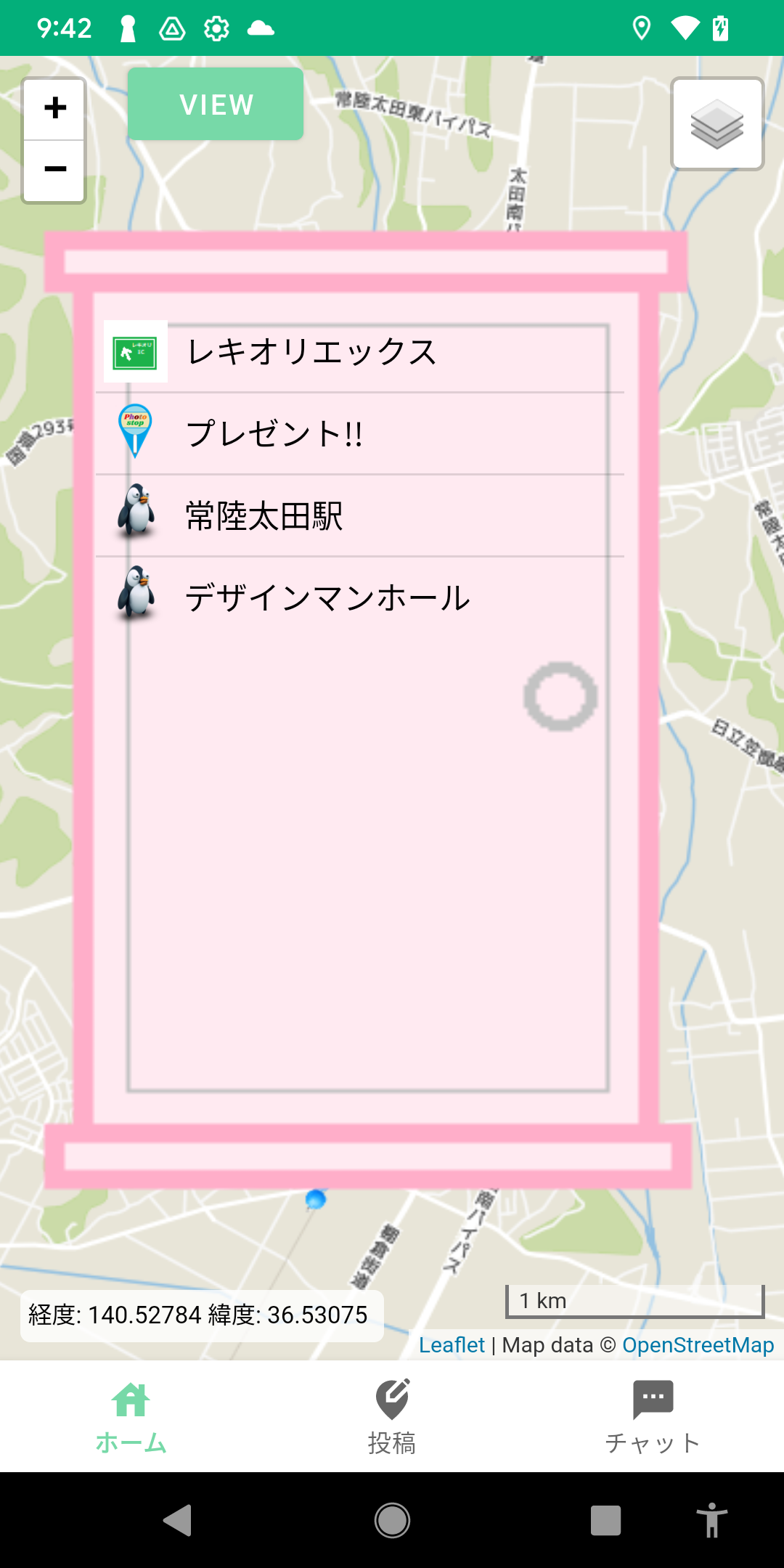
Task: Zoom out of the map
Action: 54,170
